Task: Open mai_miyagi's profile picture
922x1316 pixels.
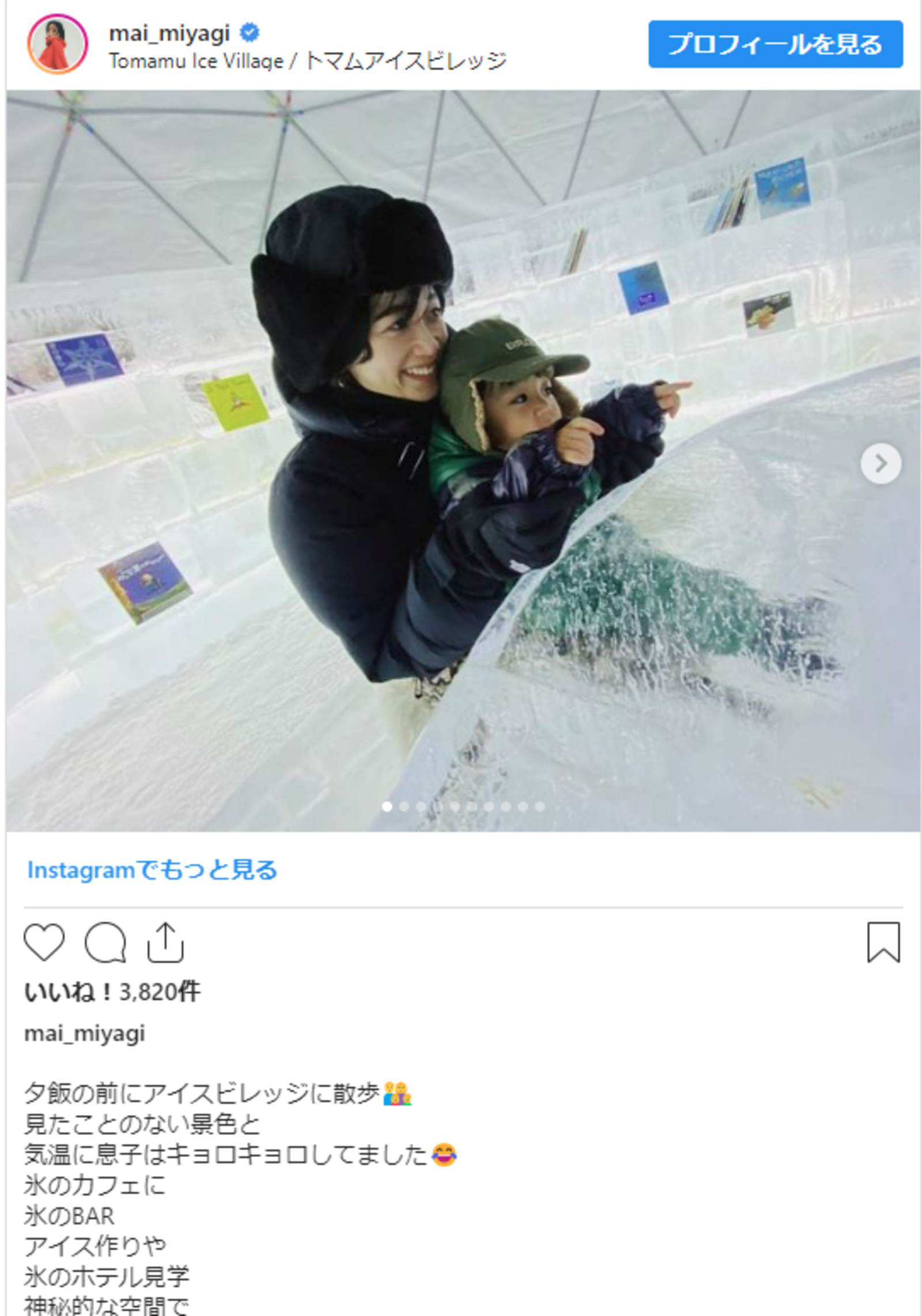Action: tap(57, 44)
